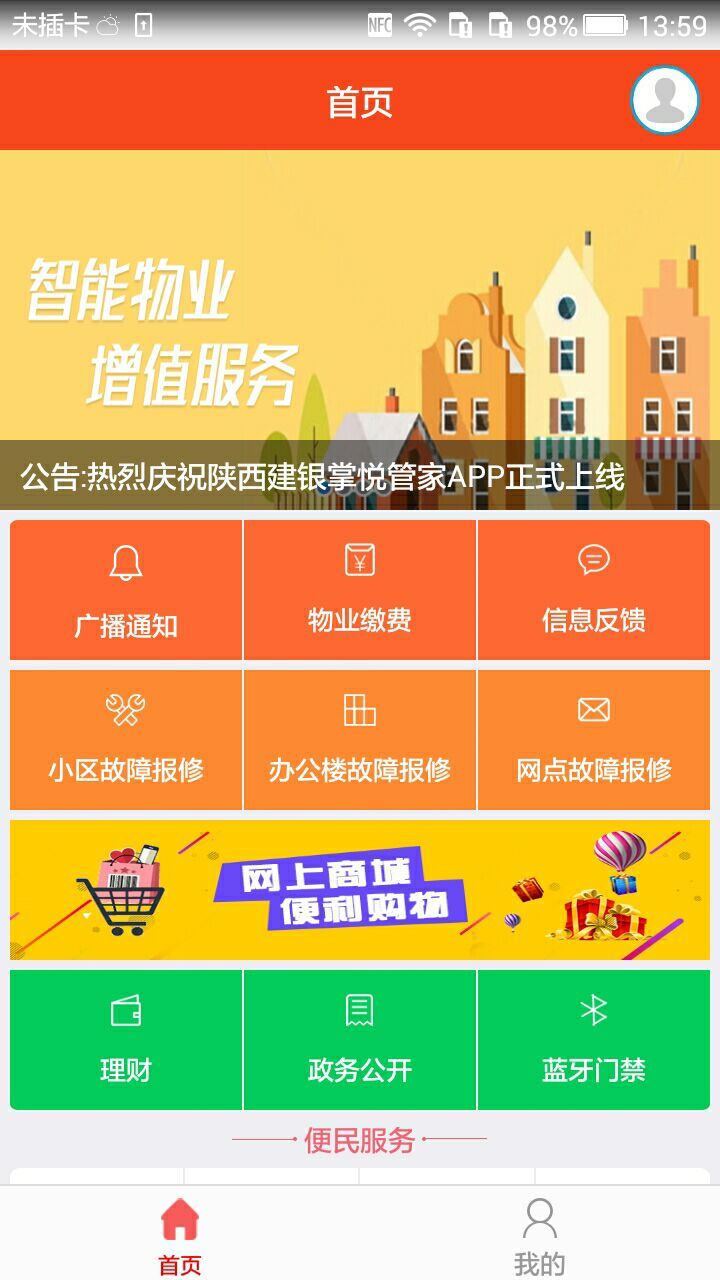Switch to the 首页 tab

click(180, 1235)
